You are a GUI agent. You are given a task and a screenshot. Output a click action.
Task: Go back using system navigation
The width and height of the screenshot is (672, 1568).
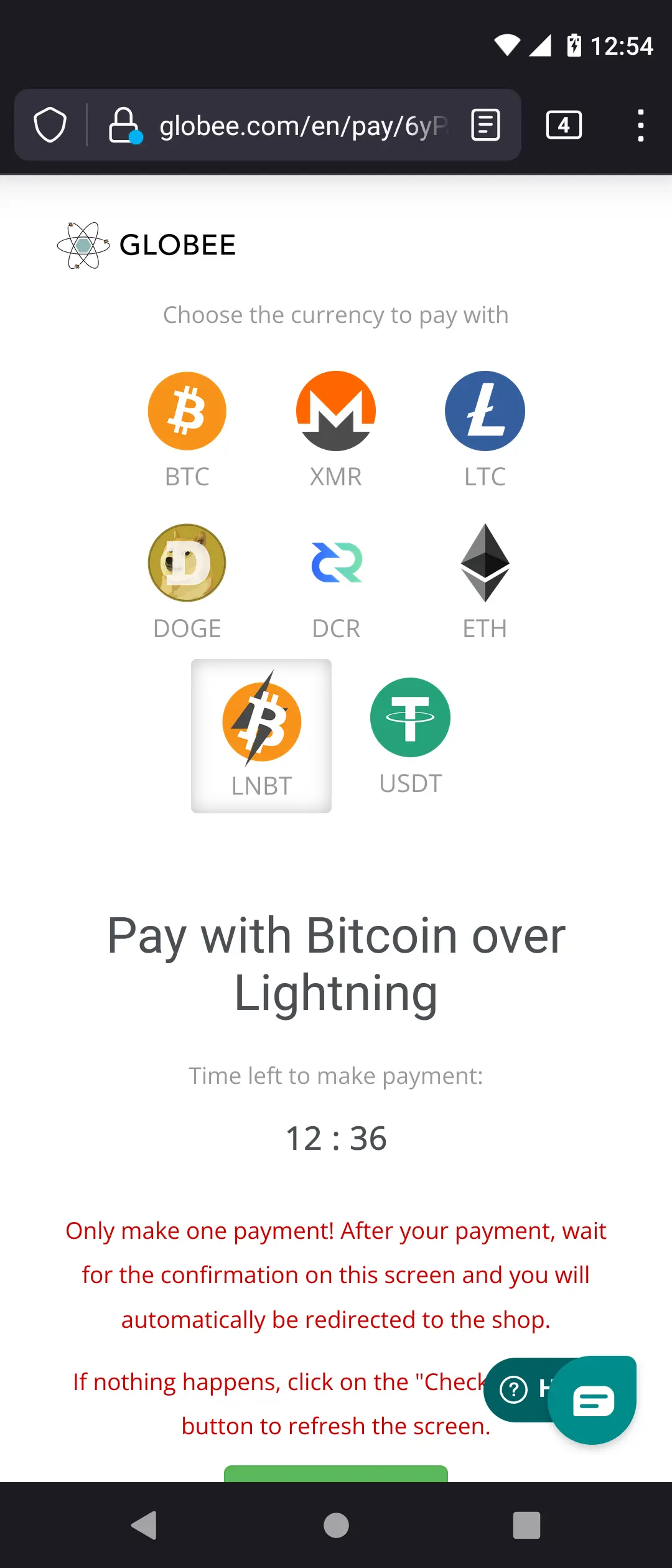pos(144,1525)
